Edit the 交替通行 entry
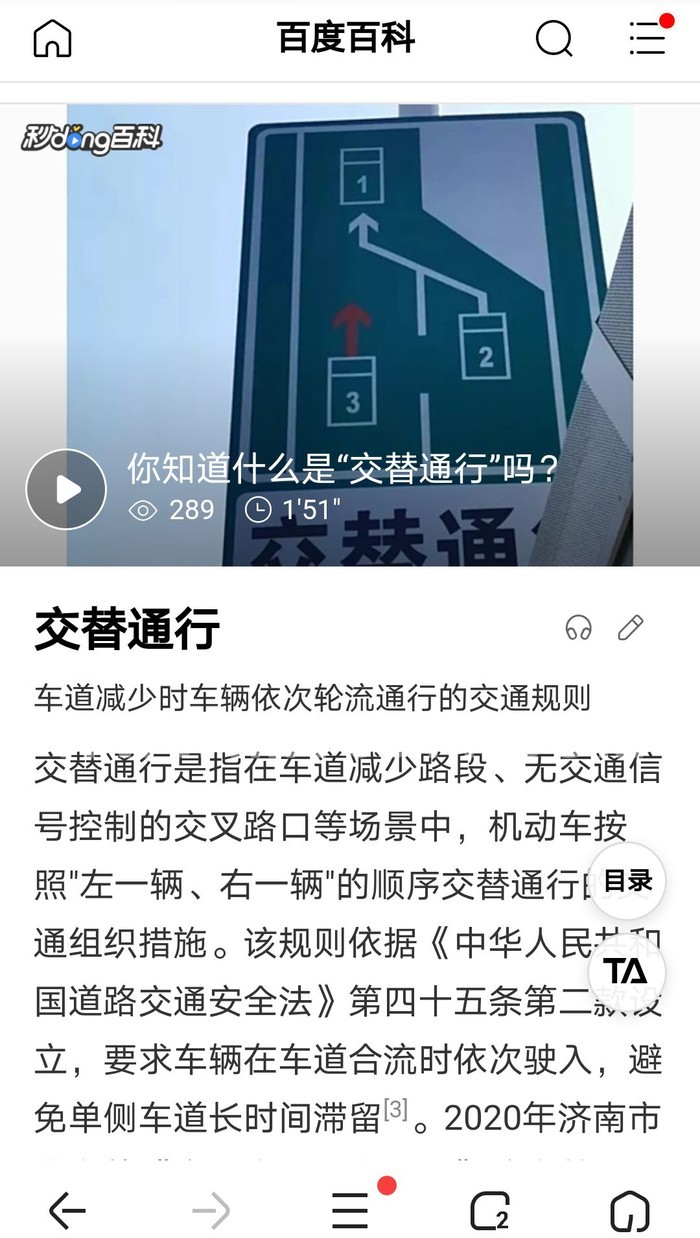The width and height of the screenshot is (700, 1238). [630, 628]
